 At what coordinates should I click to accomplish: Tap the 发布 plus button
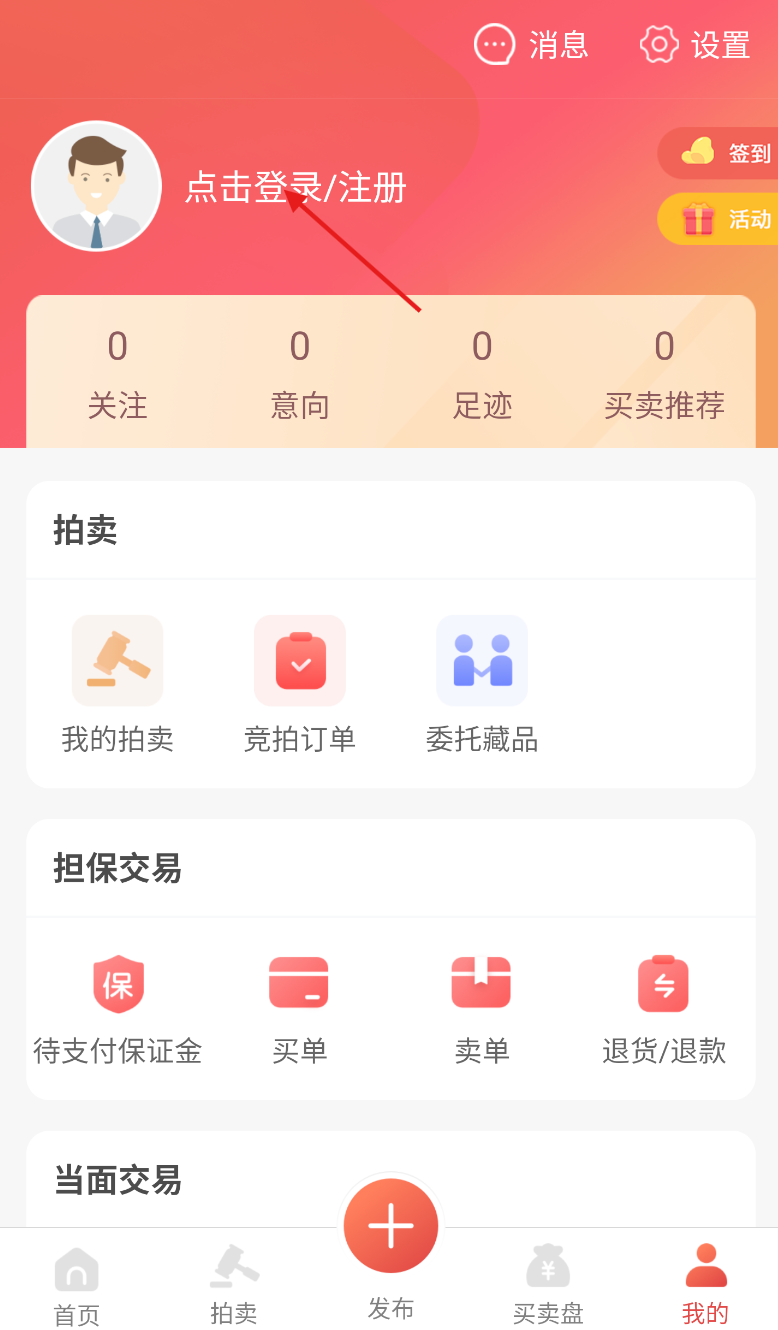(x=391, y=1225)
